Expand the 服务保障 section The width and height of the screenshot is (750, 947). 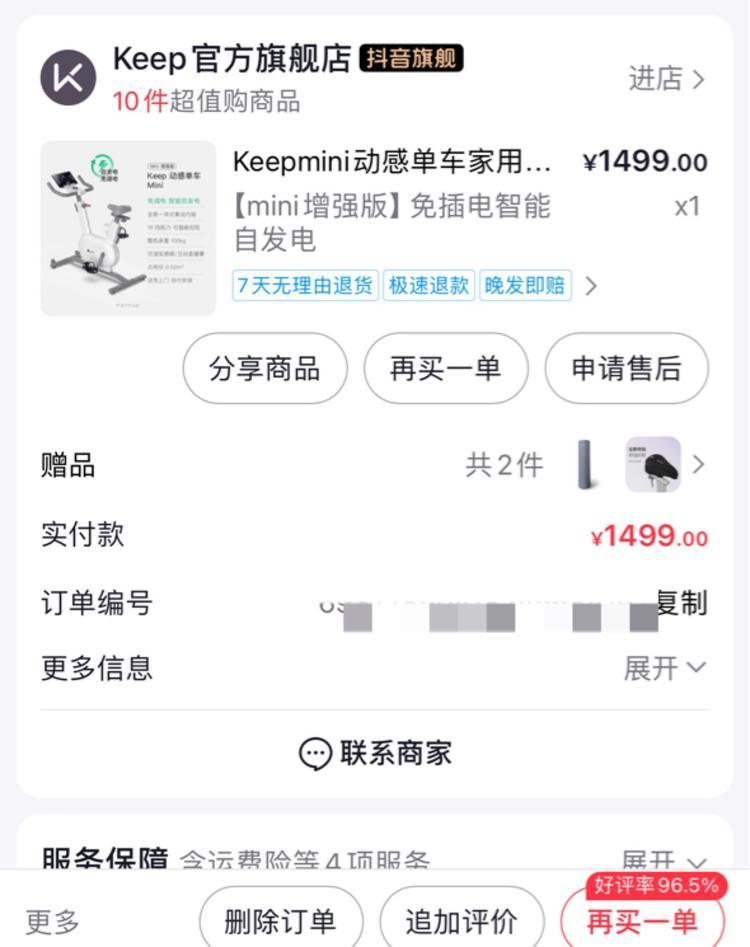tap(664, 860)
